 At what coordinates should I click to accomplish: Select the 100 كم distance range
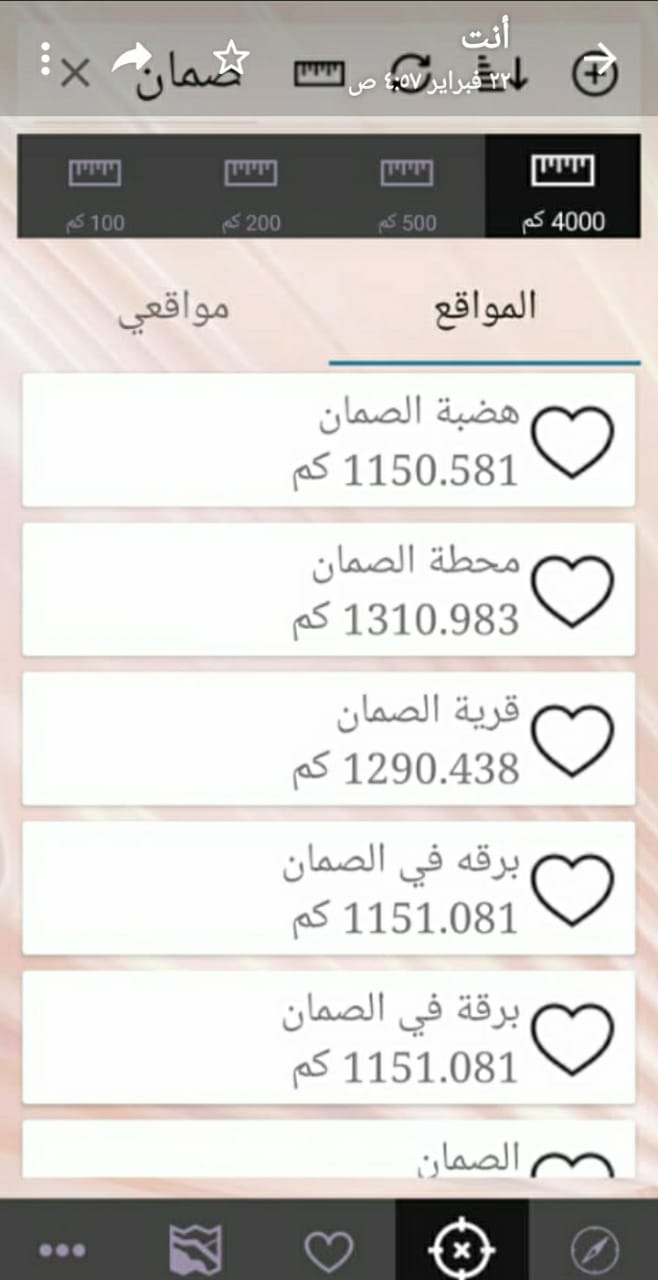coord(95,187)
